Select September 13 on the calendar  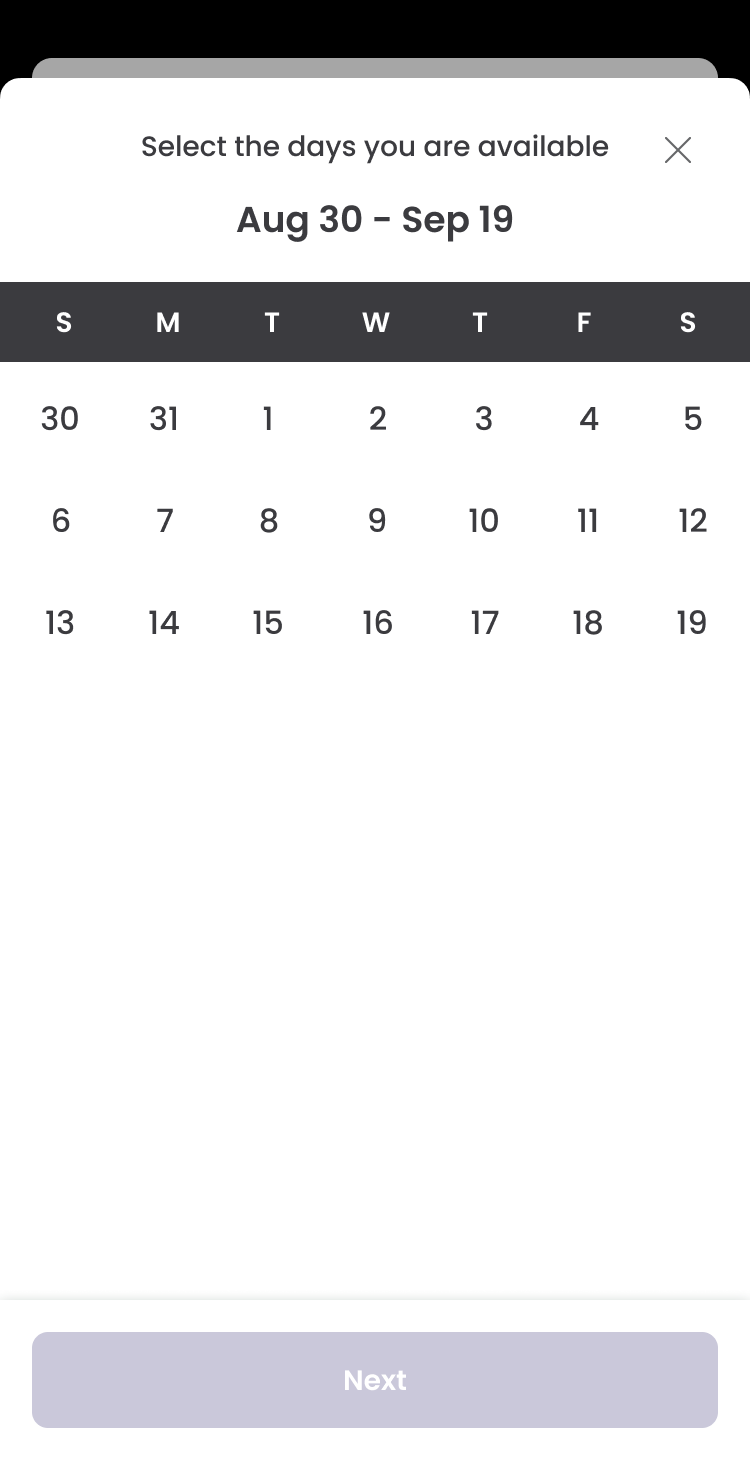tap(60, 623)
